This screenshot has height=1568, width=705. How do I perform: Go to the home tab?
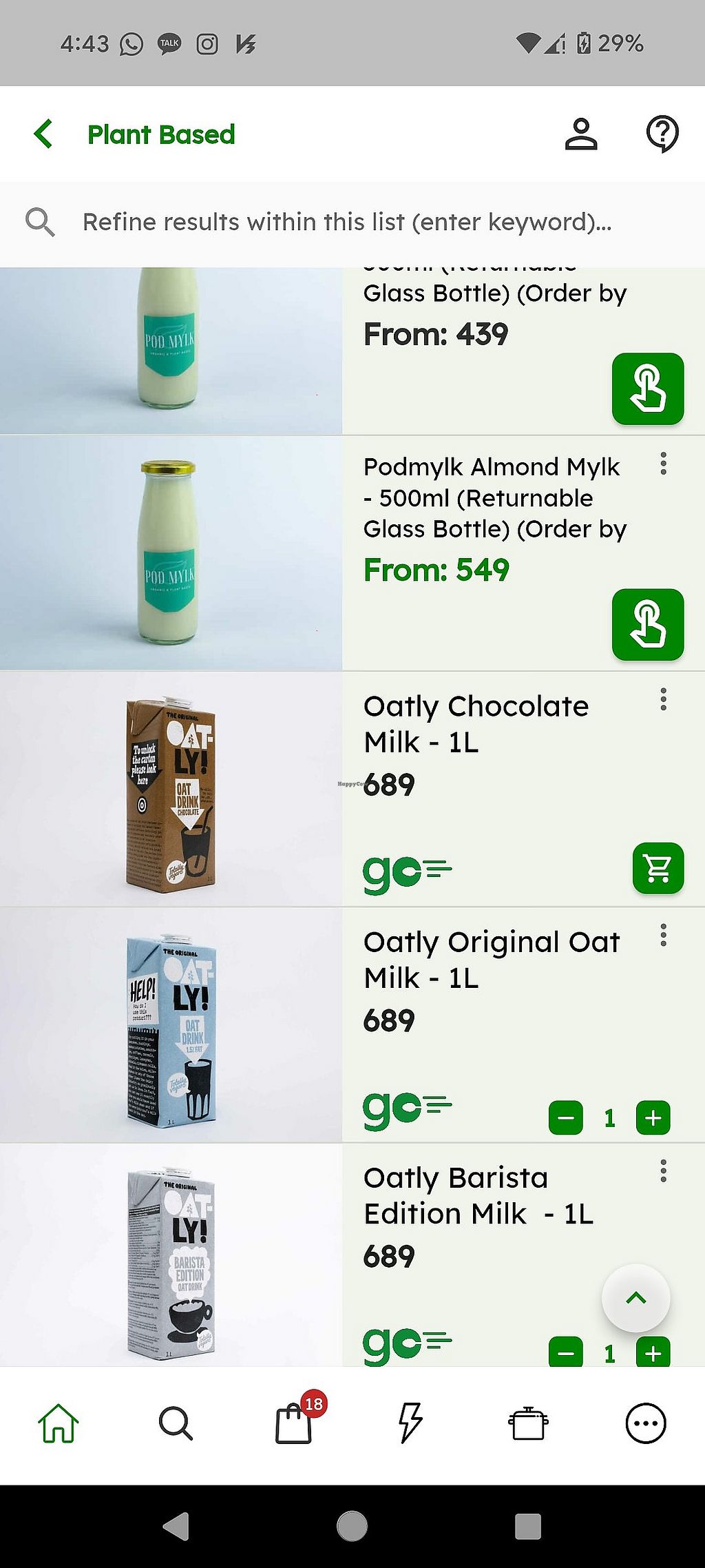click(x=59, y=1423)
